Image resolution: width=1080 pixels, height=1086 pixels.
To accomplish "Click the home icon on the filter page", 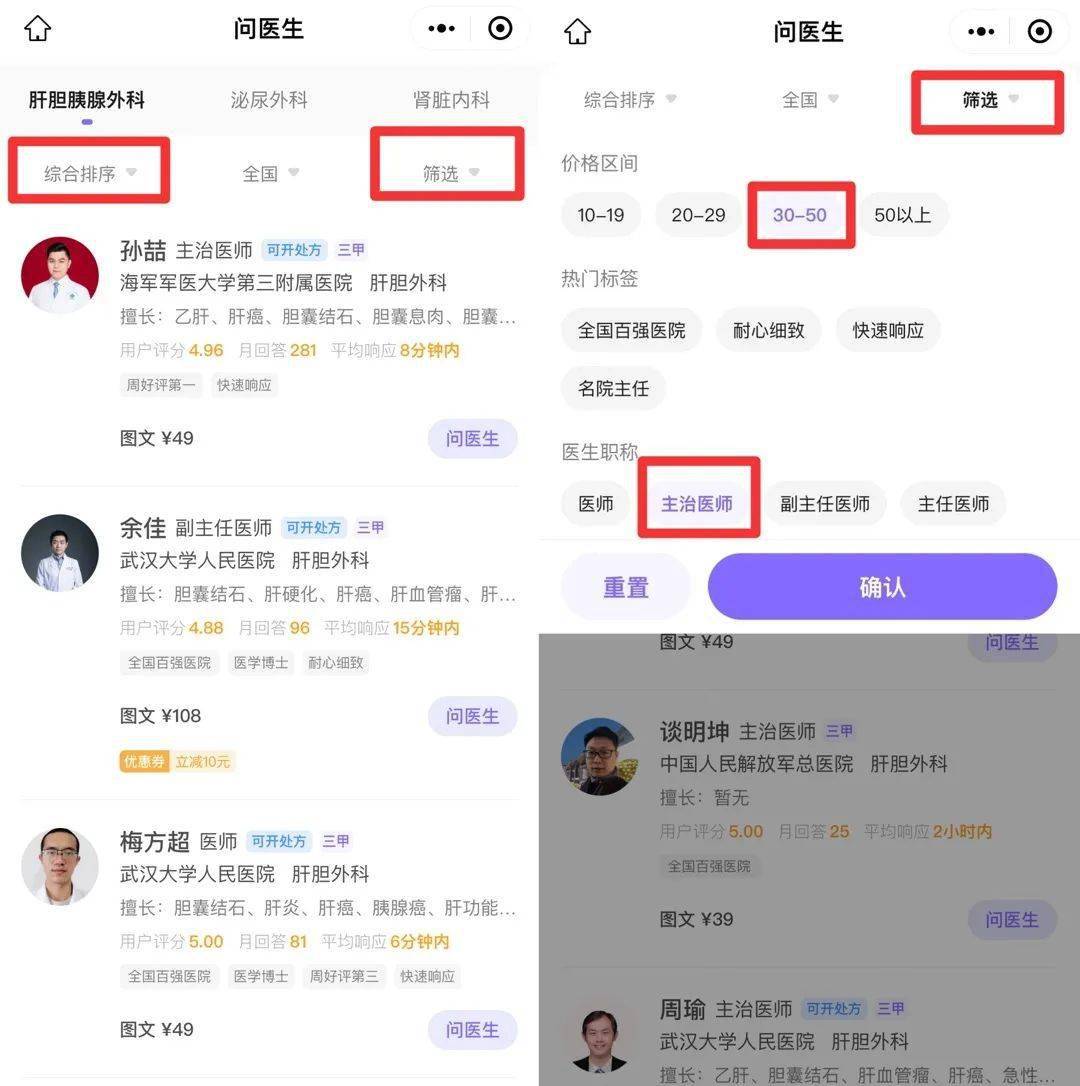I will point(577,31).
